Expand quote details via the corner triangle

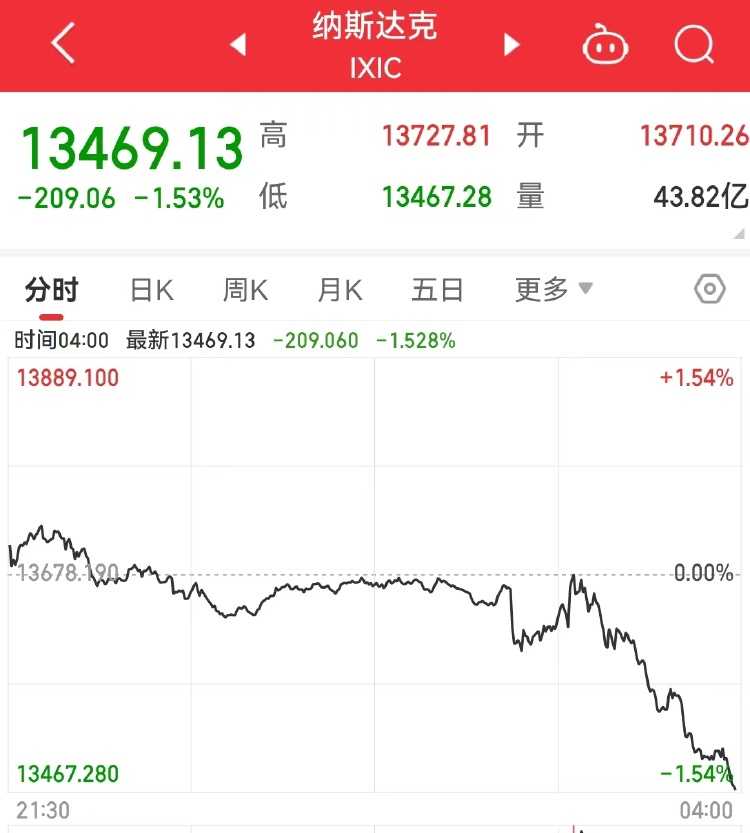pos(739,234)
